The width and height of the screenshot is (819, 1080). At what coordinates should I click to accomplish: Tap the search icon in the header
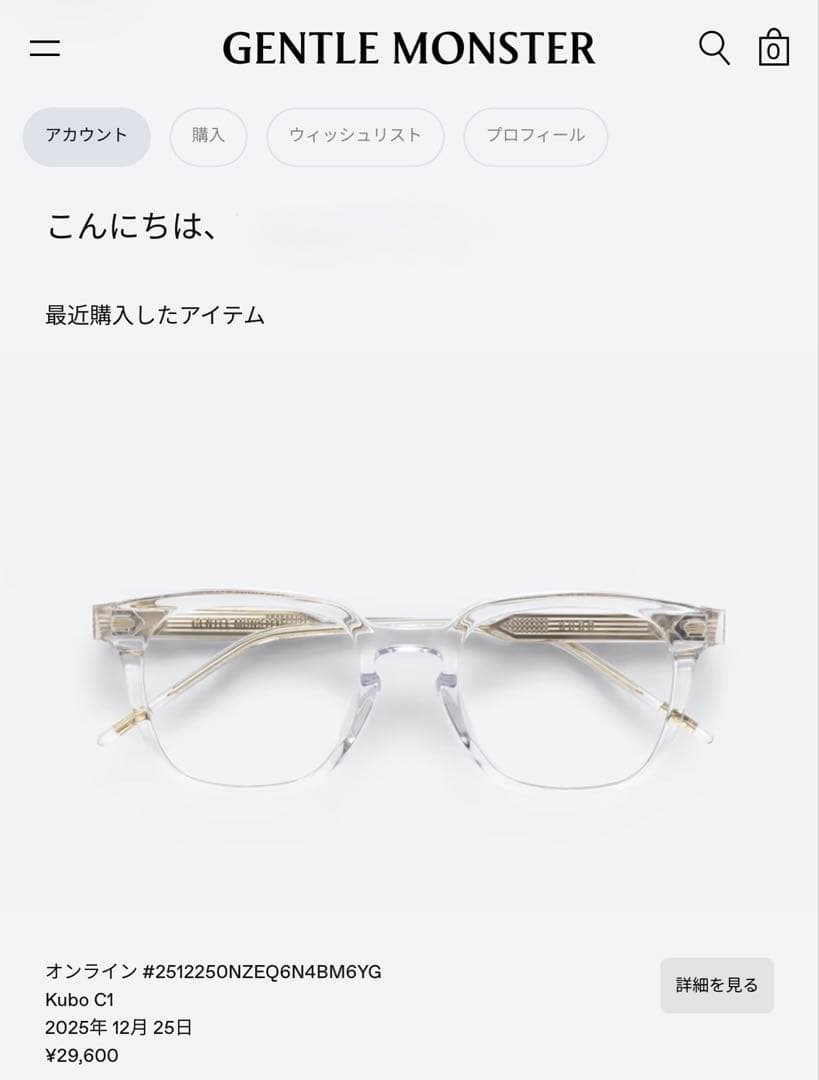713,46
